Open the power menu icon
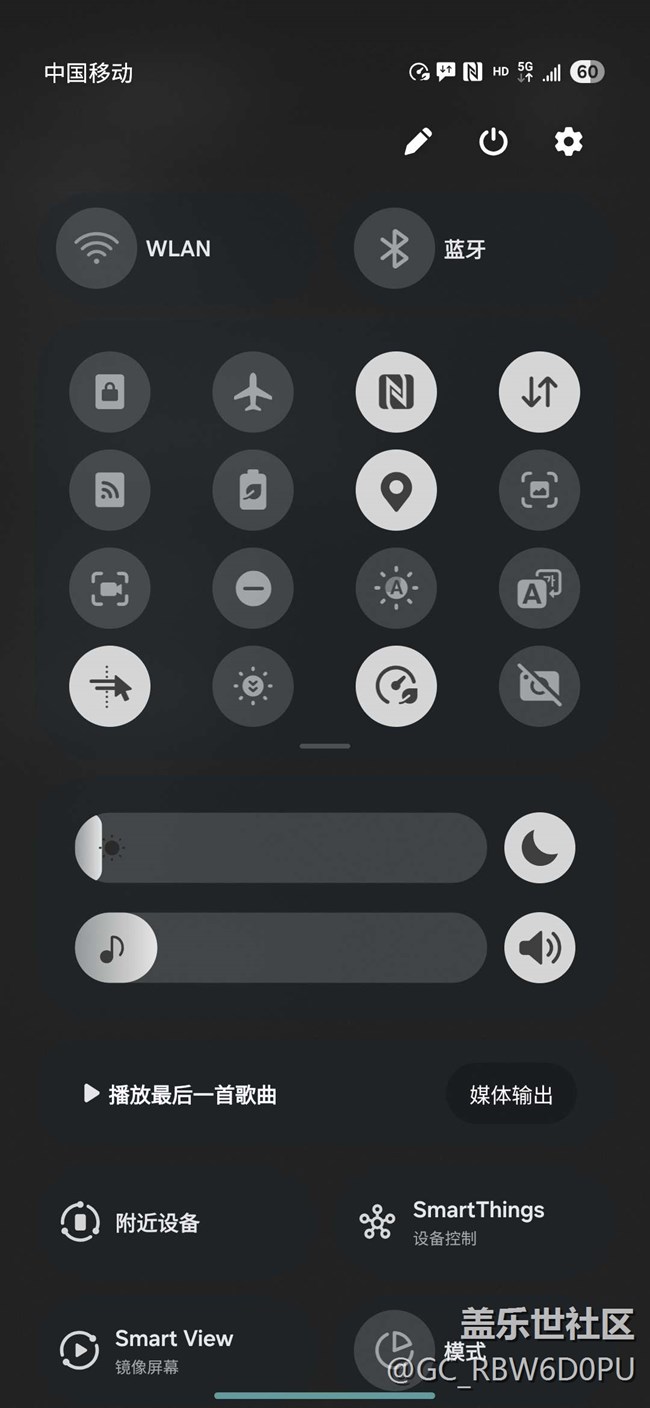Viewport: 650px width, 1408px height. [x=493, y=142]
